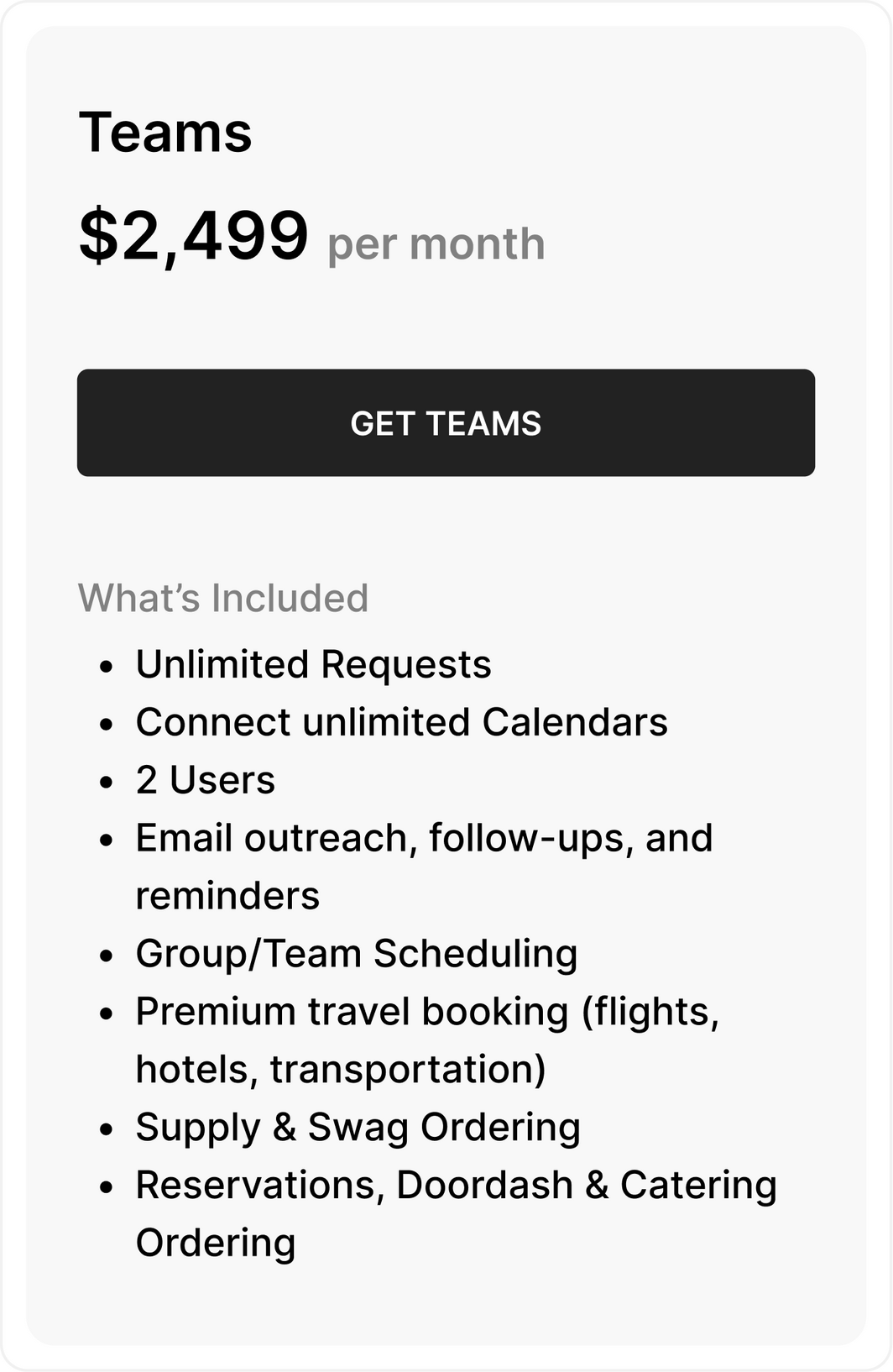
Task: Select the Connect unlimited Calendars item
Action: pos(402,721)
